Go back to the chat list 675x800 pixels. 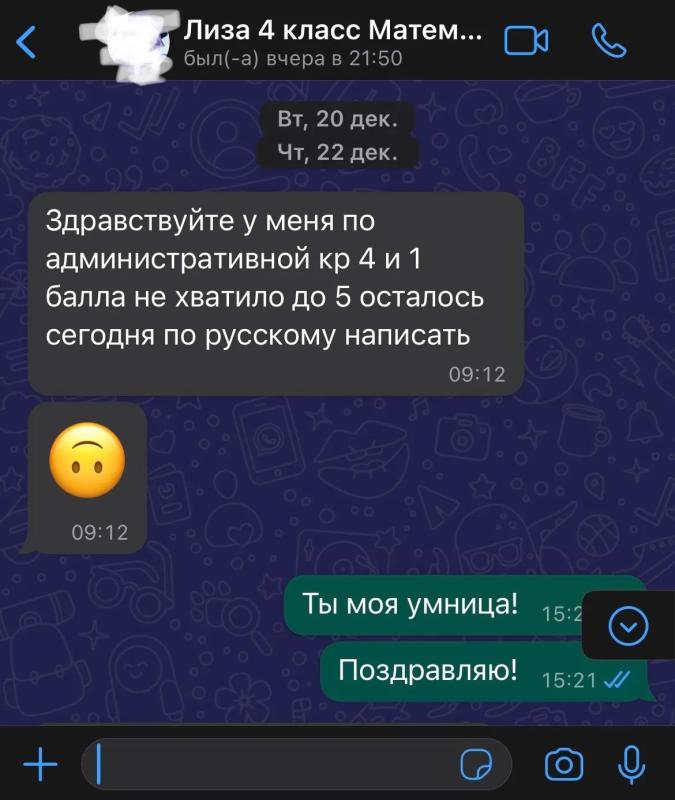tap(27, 43)
